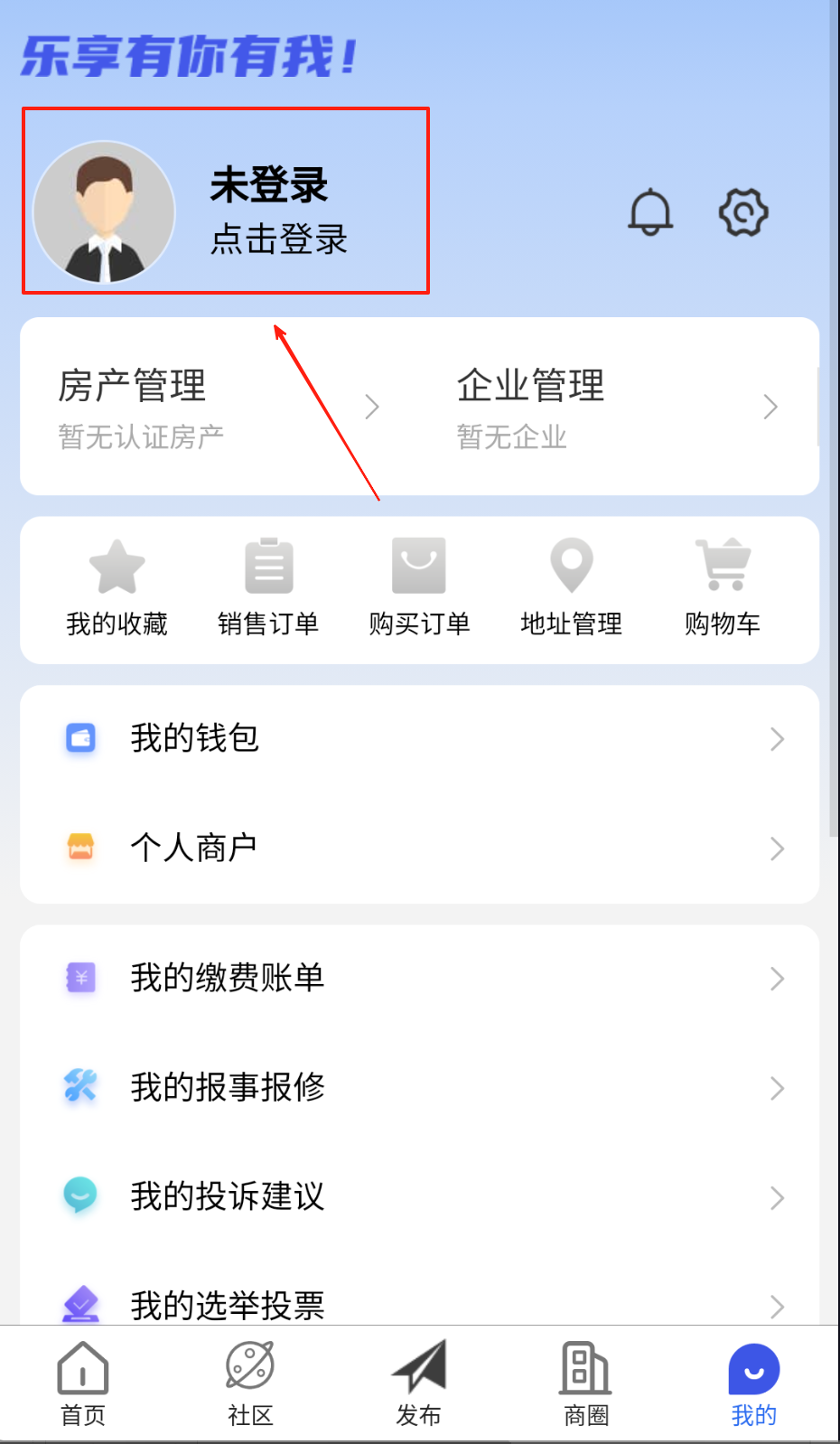Open 我的选举投票 election voting
840x1444 pixels.
tap(419, 1305)
